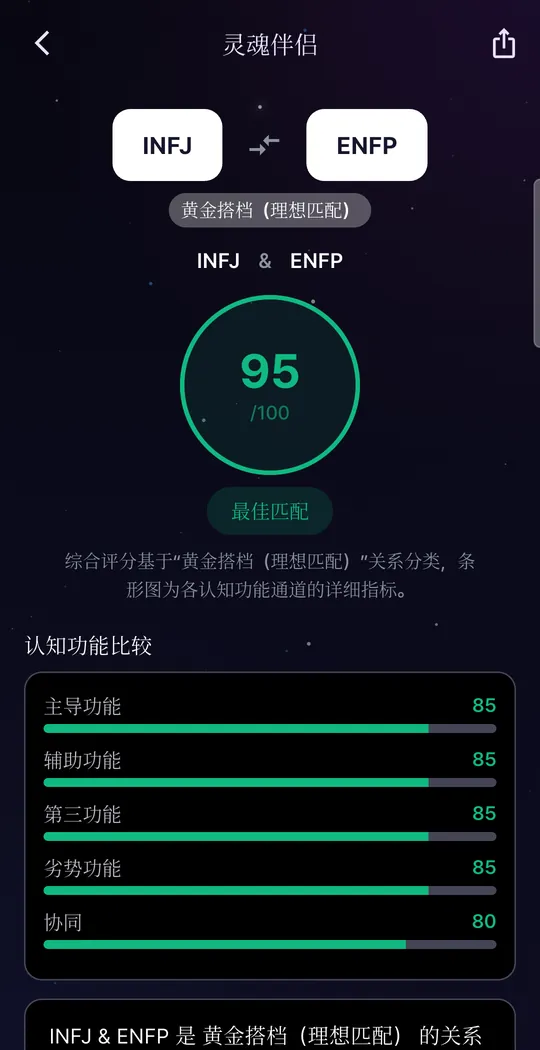Share this soulmate result

click(504, 44)
